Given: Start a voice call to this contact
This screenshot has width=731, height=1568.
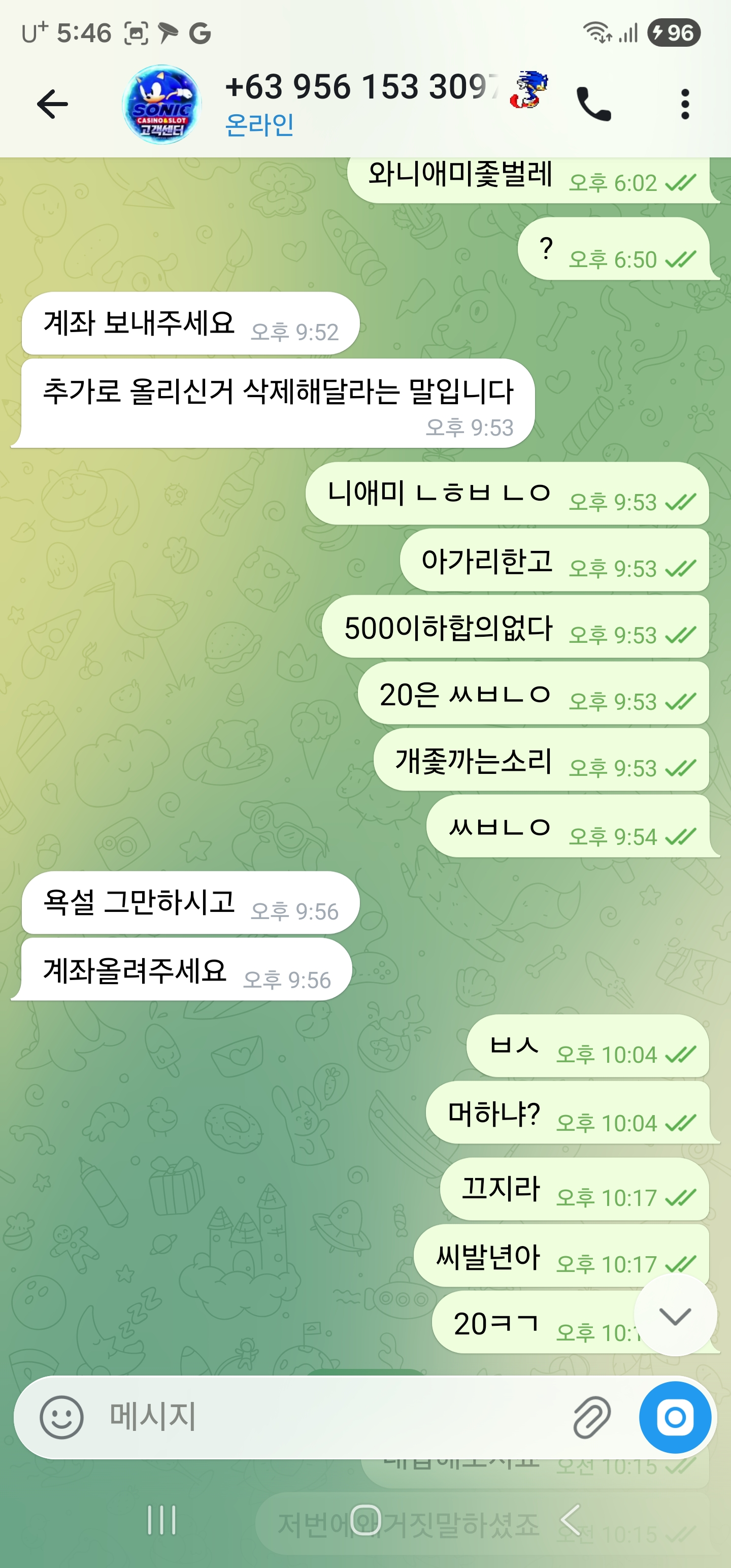Looking at the screenshot, I should pyautogui.click(x=593, y=104).
